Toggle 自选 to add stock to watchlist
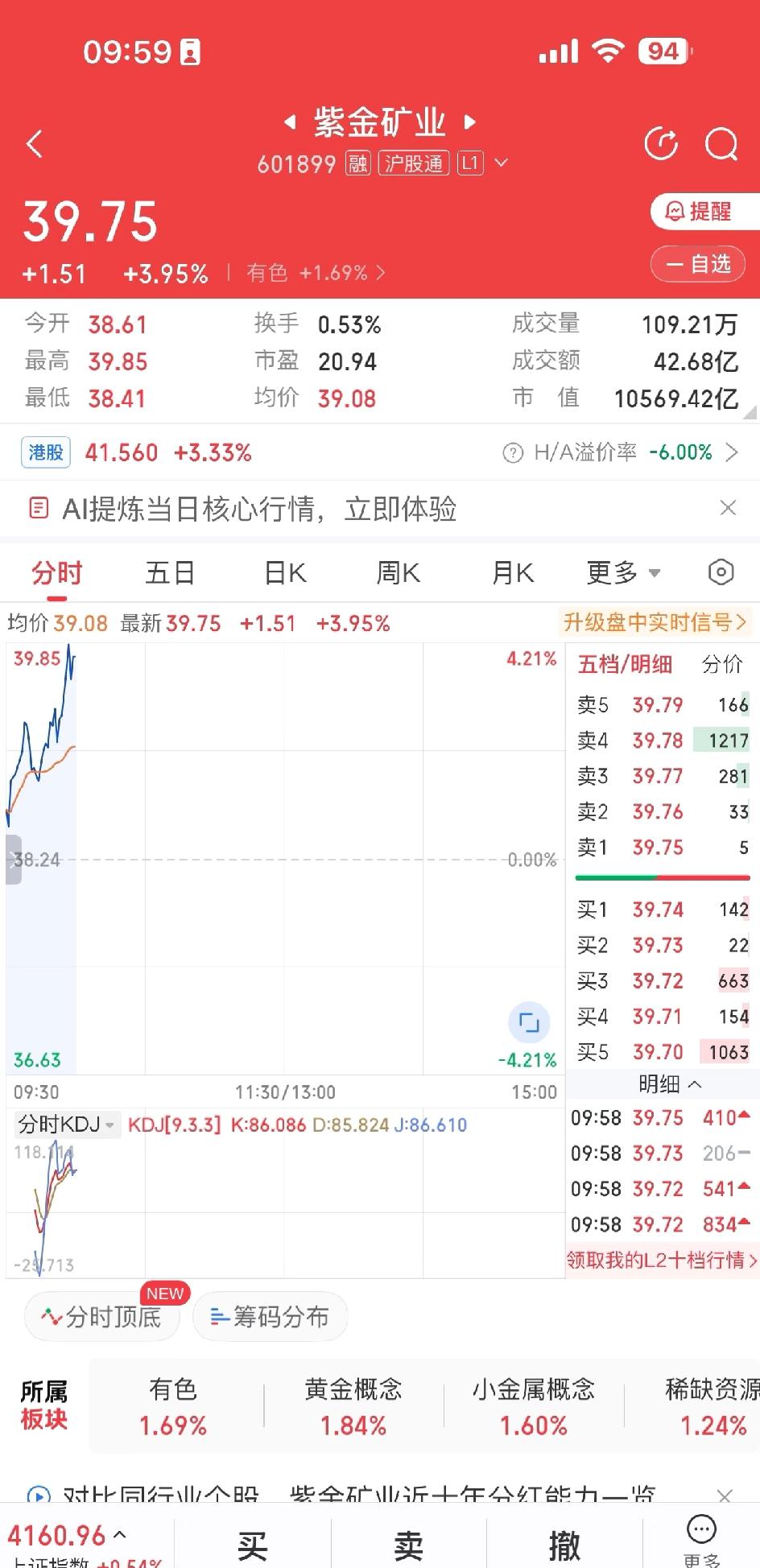 tap(697, 263)
